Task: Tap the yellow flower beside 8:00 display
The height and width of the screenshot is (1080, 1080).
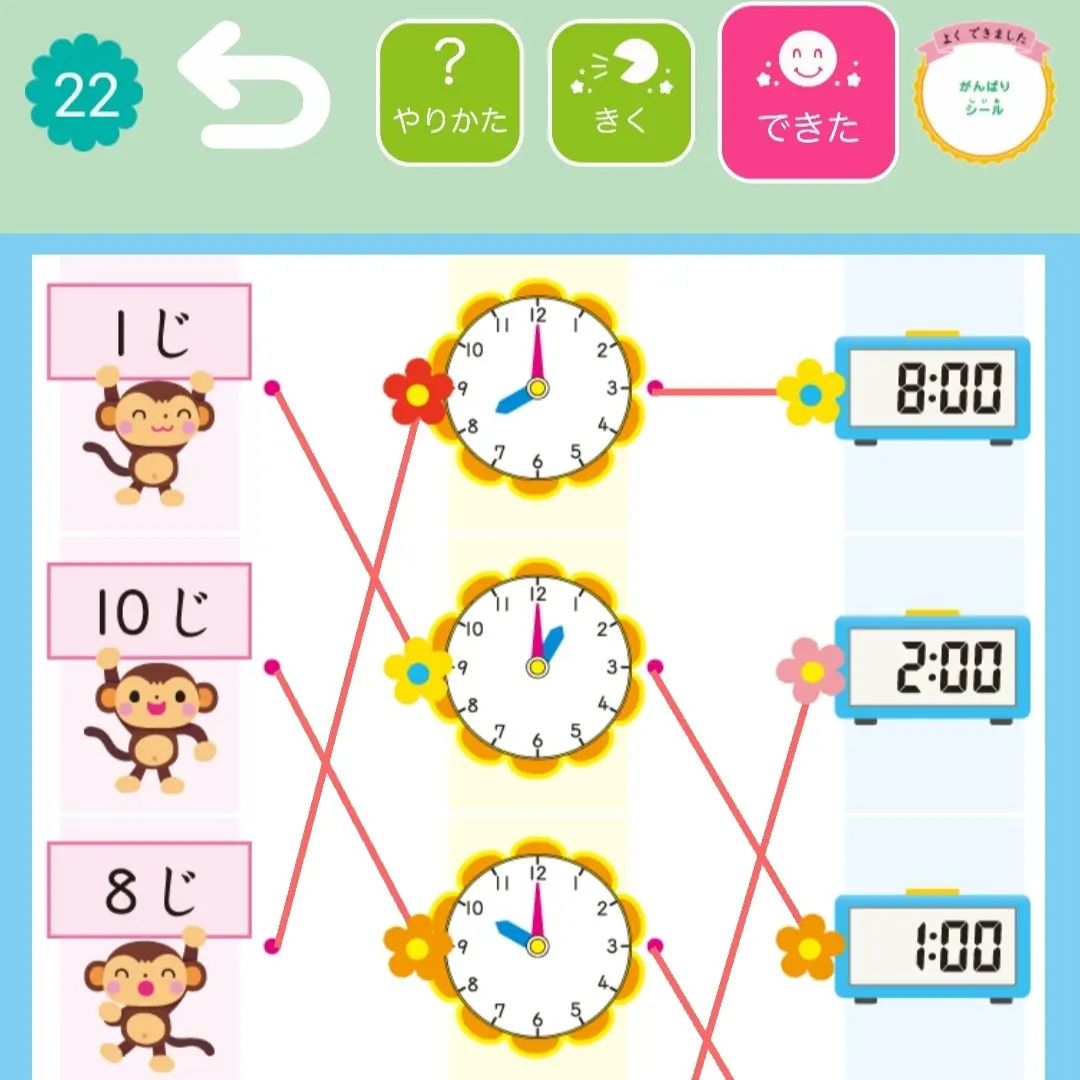Action: click(810, 393)
